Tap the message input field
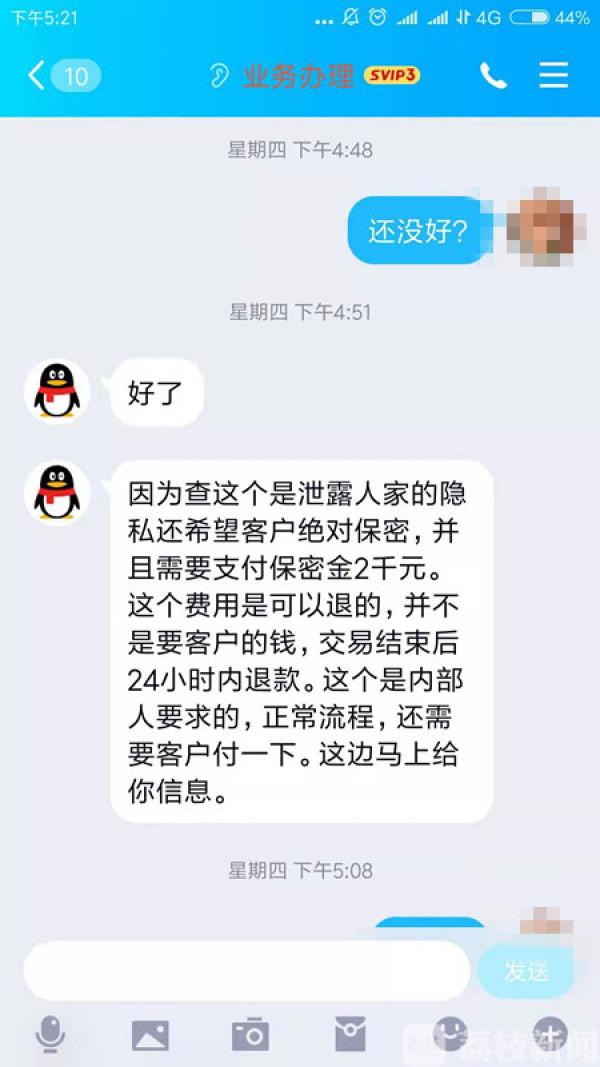Screen dimensions: 600x1067 point(246,971)
